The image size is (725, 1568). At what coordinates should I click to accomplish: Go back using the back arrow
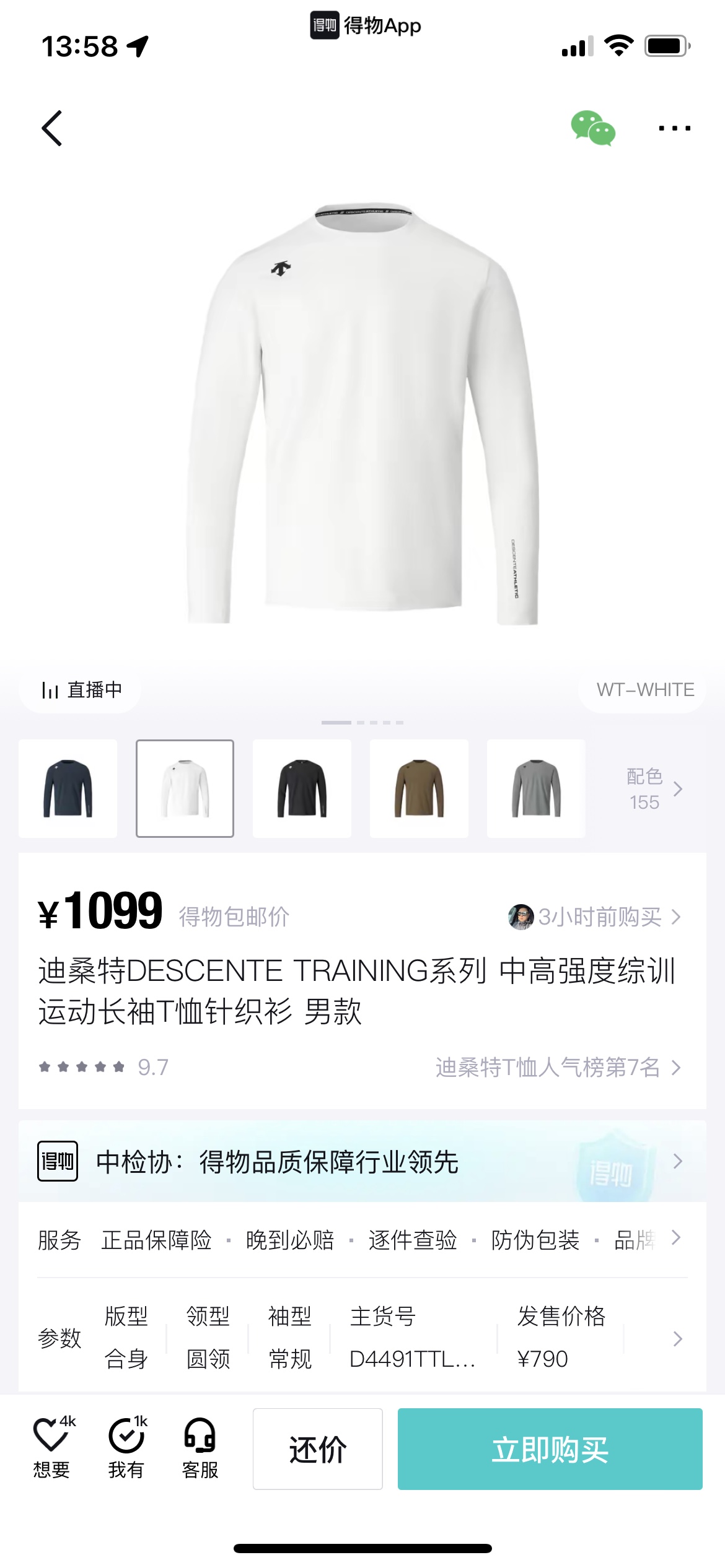point(52,128)
